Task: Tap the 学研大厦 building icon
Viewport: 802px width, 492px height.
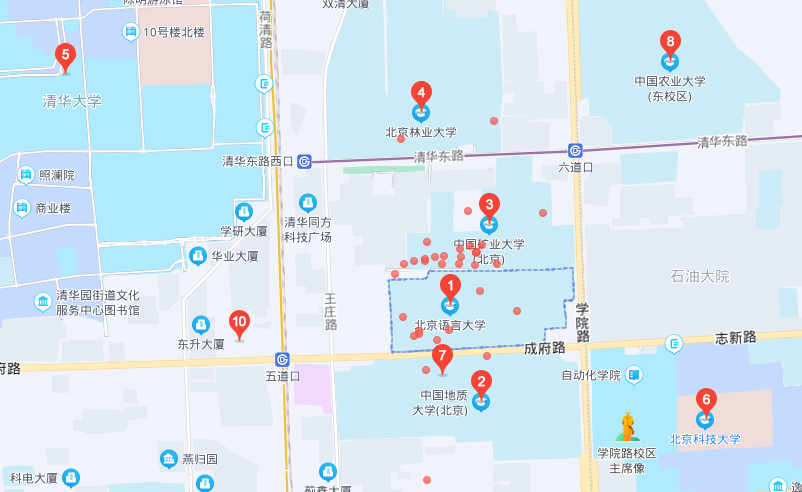Action: (x=244, y=212)
